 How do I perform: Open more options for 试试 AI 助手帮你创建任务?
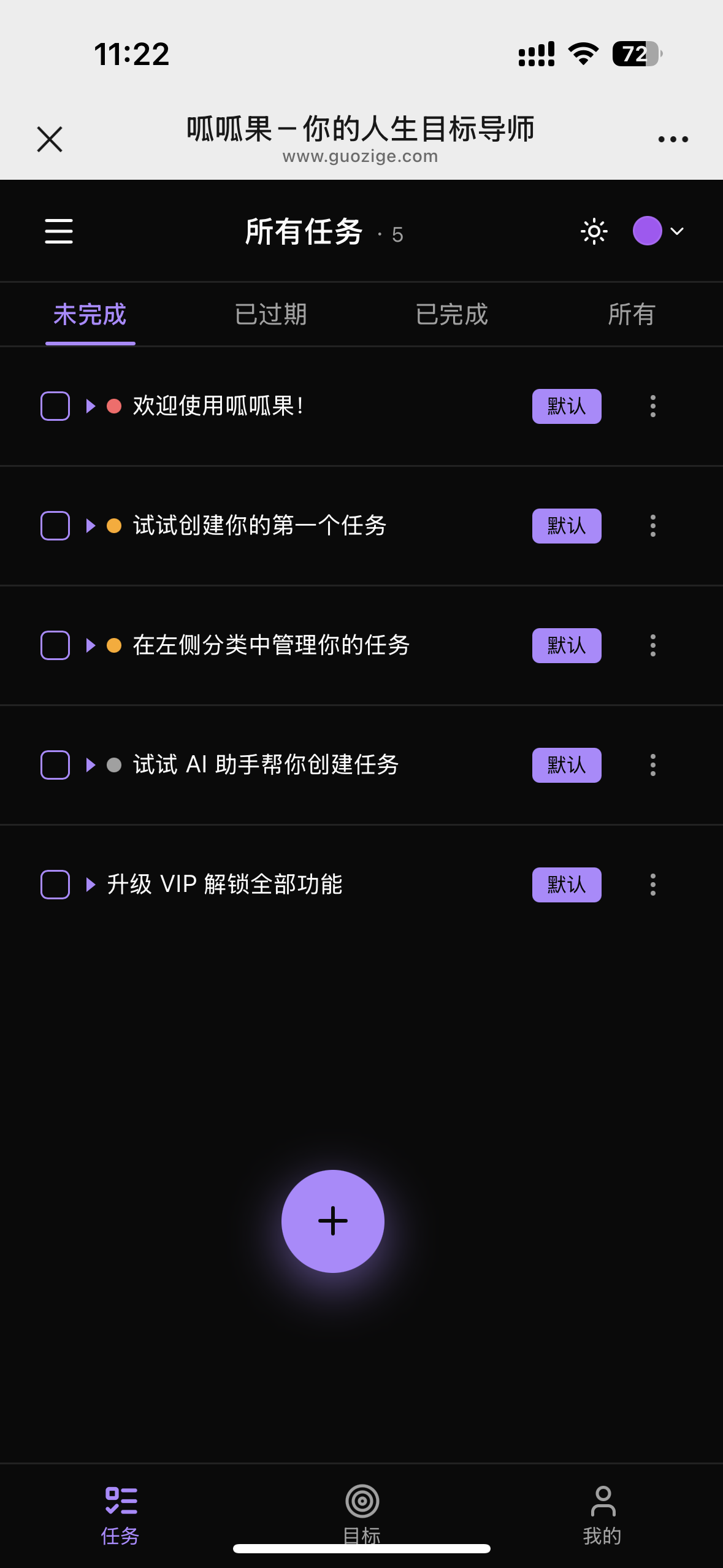click(x=653, y=765)
